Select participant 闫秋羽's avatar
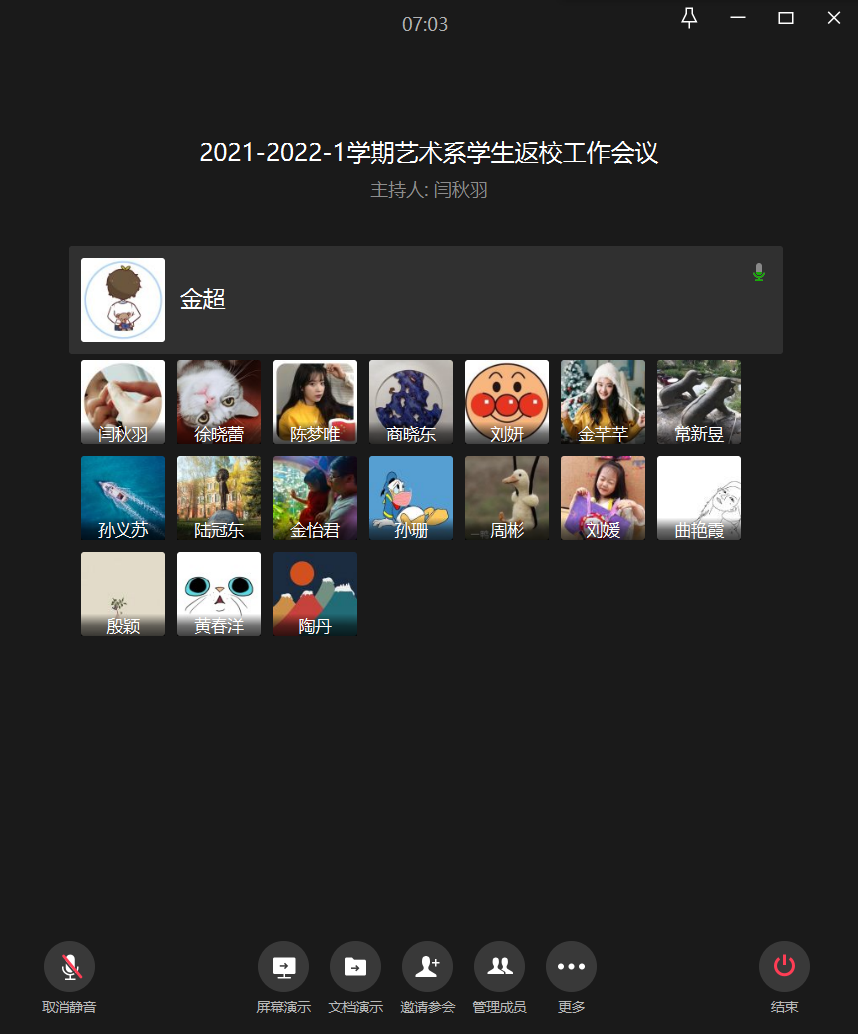Screen dimensions: 858x1034 pyautogui.click(x=123, y=402)
